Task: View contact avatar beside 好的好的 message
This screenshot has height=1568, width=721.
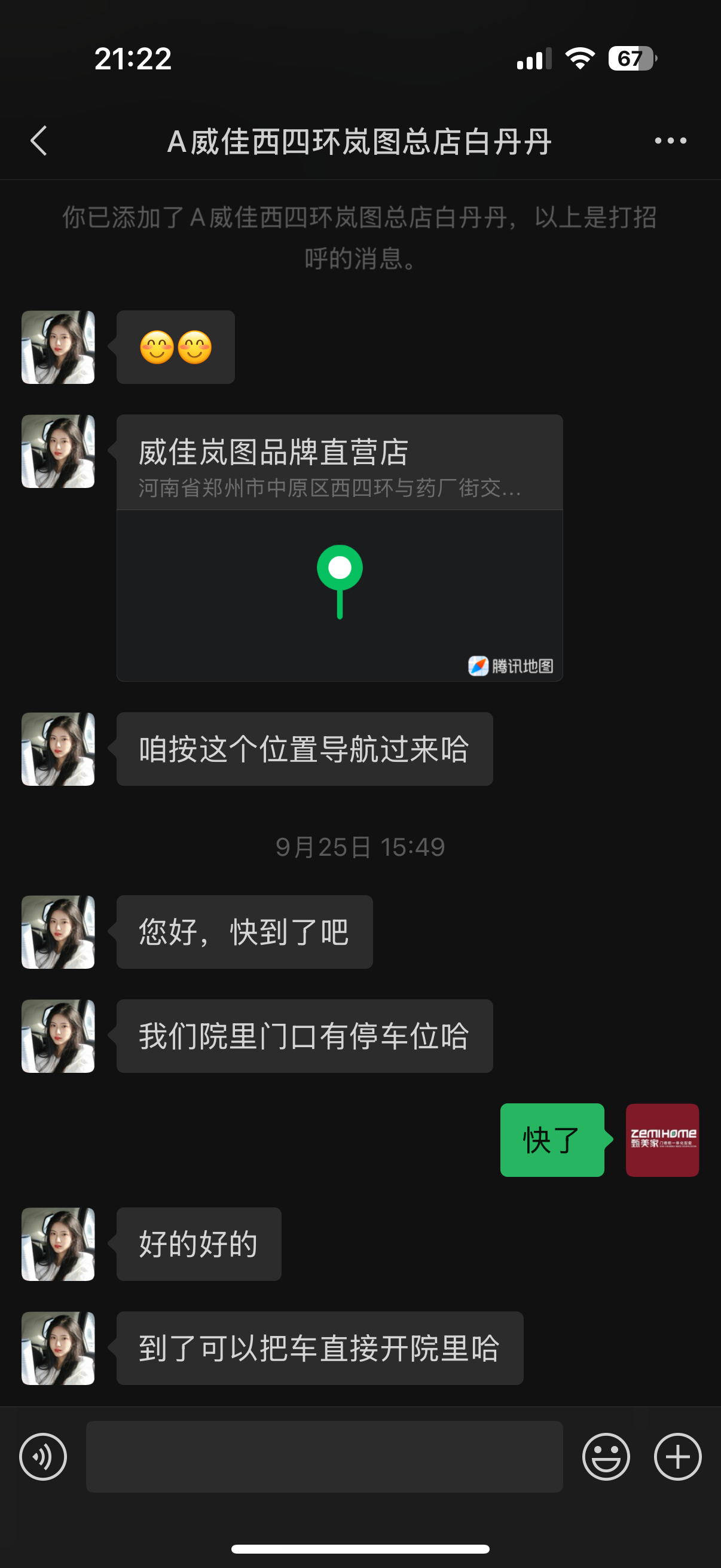Action: 58,1244
